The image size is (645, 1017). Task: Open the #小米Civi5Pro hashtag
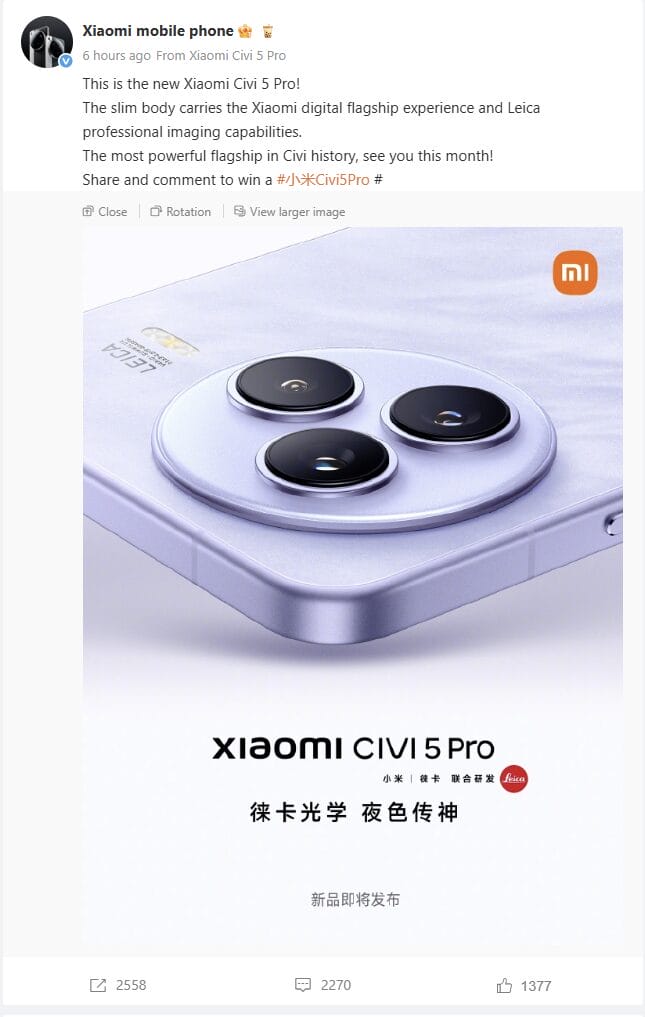[x=322, y=180]
